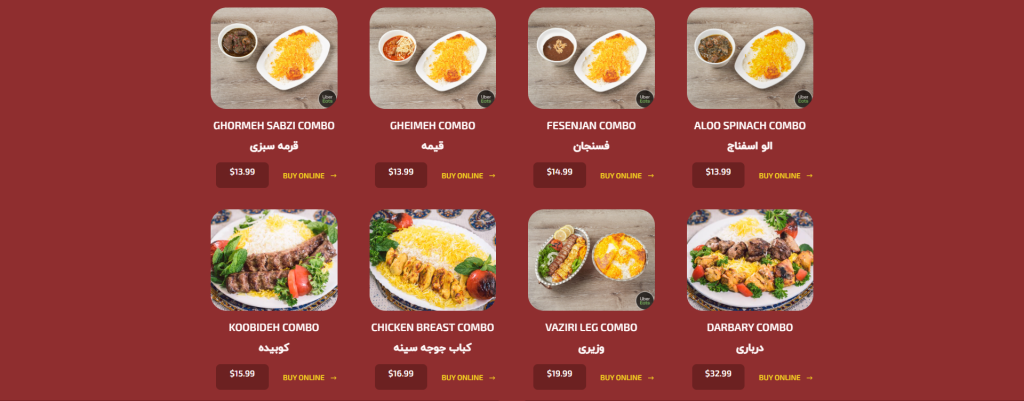Screen dimensions: 1024x401
Task: Buy the Darbary Combo online
Action: (785, 378)
